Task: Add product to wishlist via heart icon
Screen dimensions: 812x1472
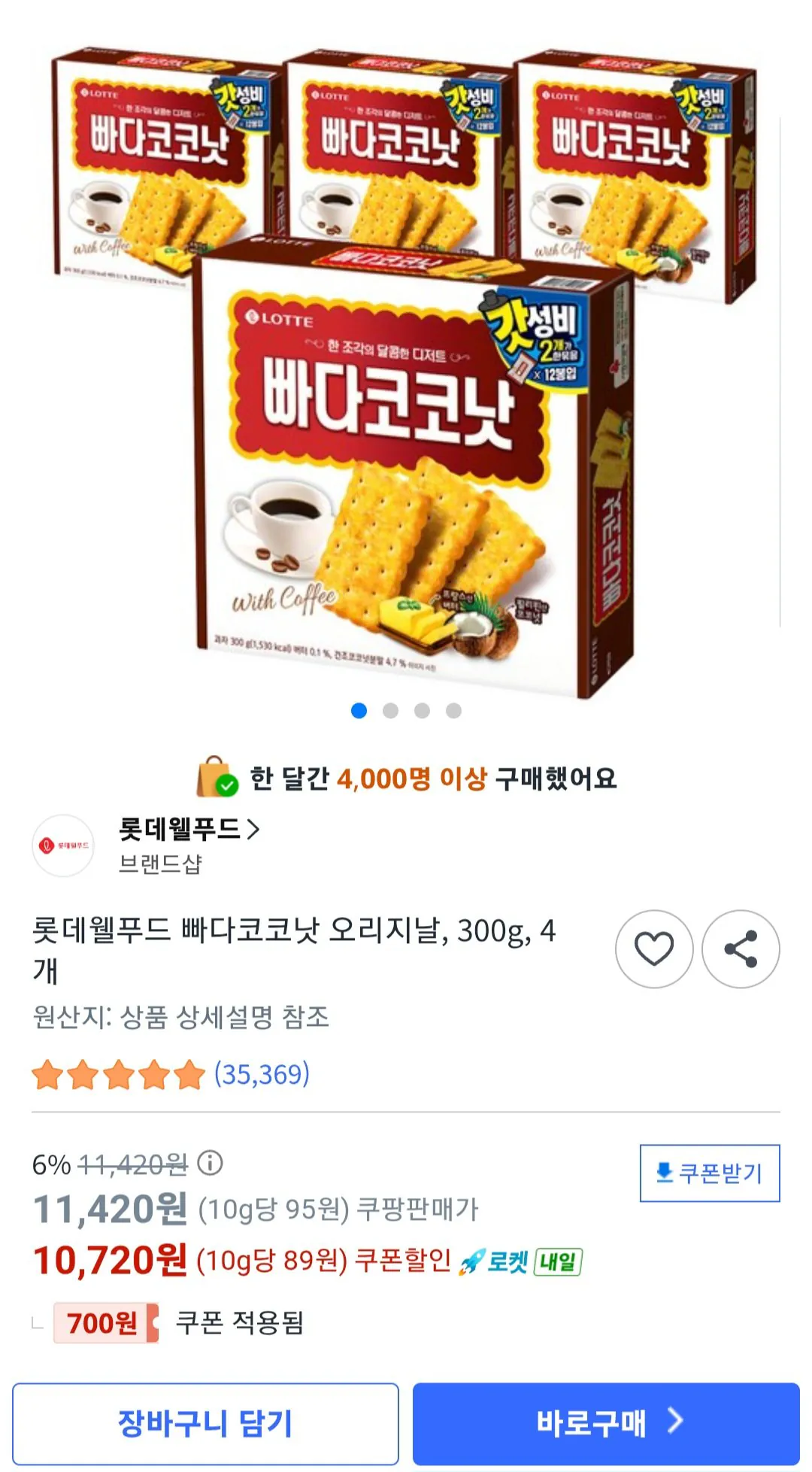Action: coord(656,950)
